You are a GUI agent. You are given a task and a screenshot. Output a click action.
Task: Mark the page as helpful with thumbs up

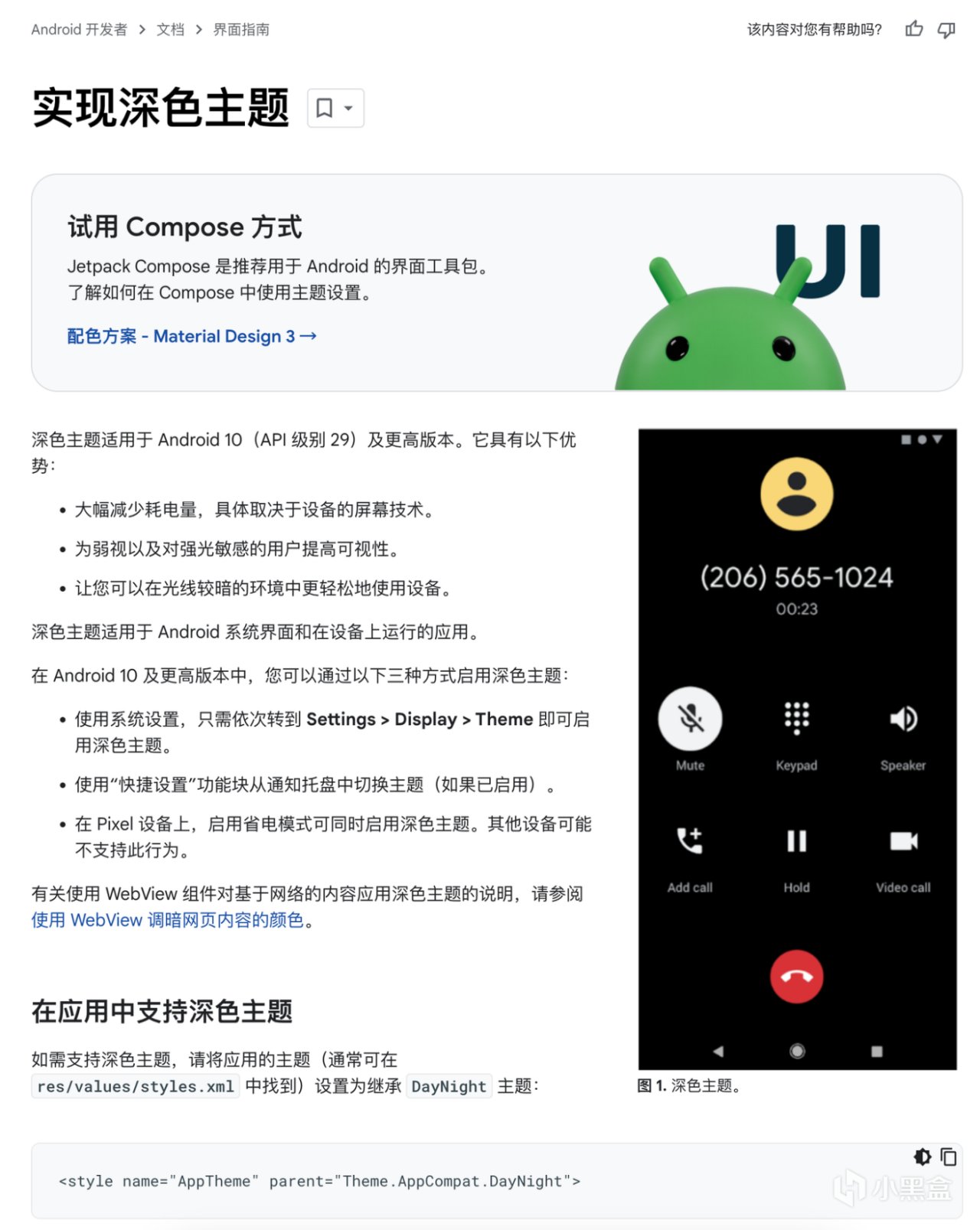click(x=914, y=30)
